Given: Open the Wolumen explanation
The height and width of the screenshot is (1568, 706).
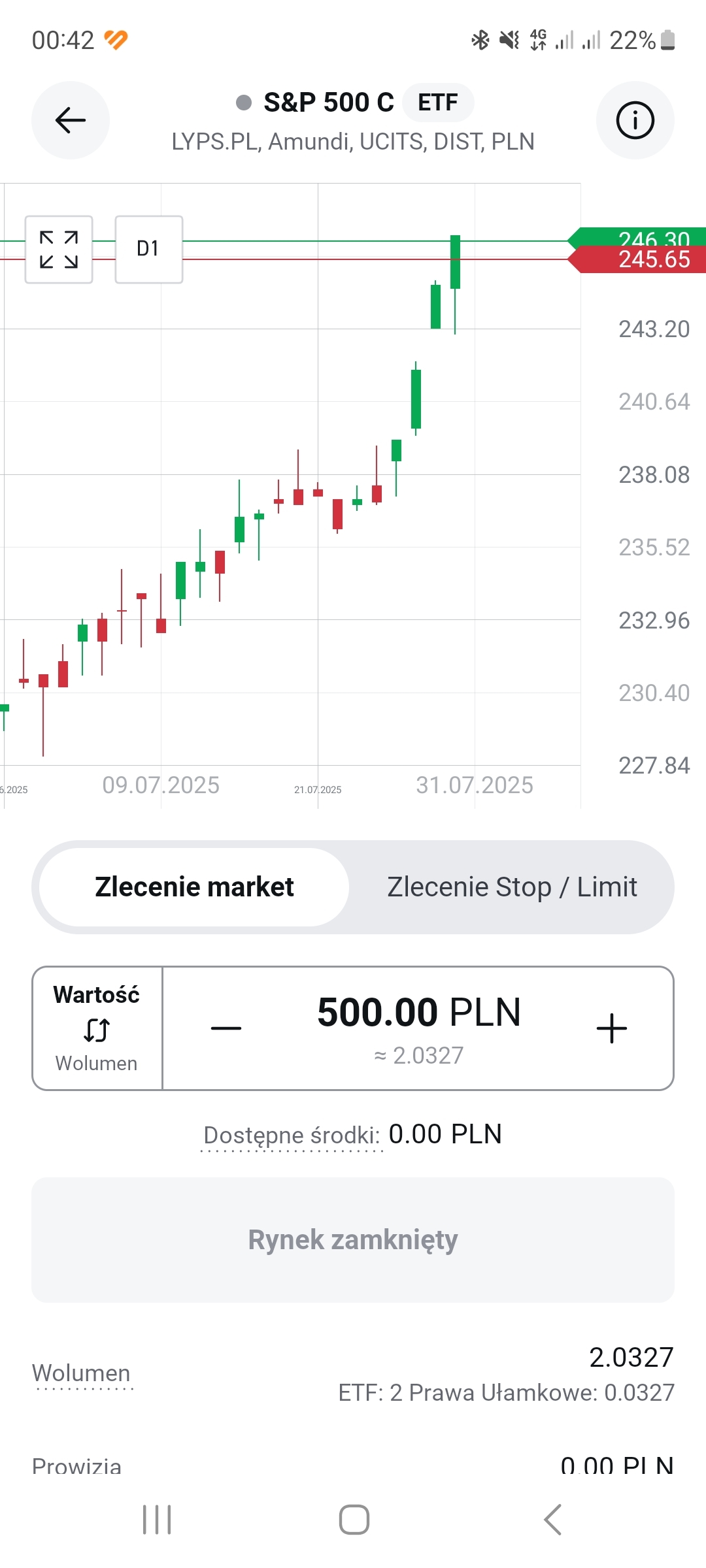Looking at the screenshot, I should pyautogui.click(x=82, y=1373).
